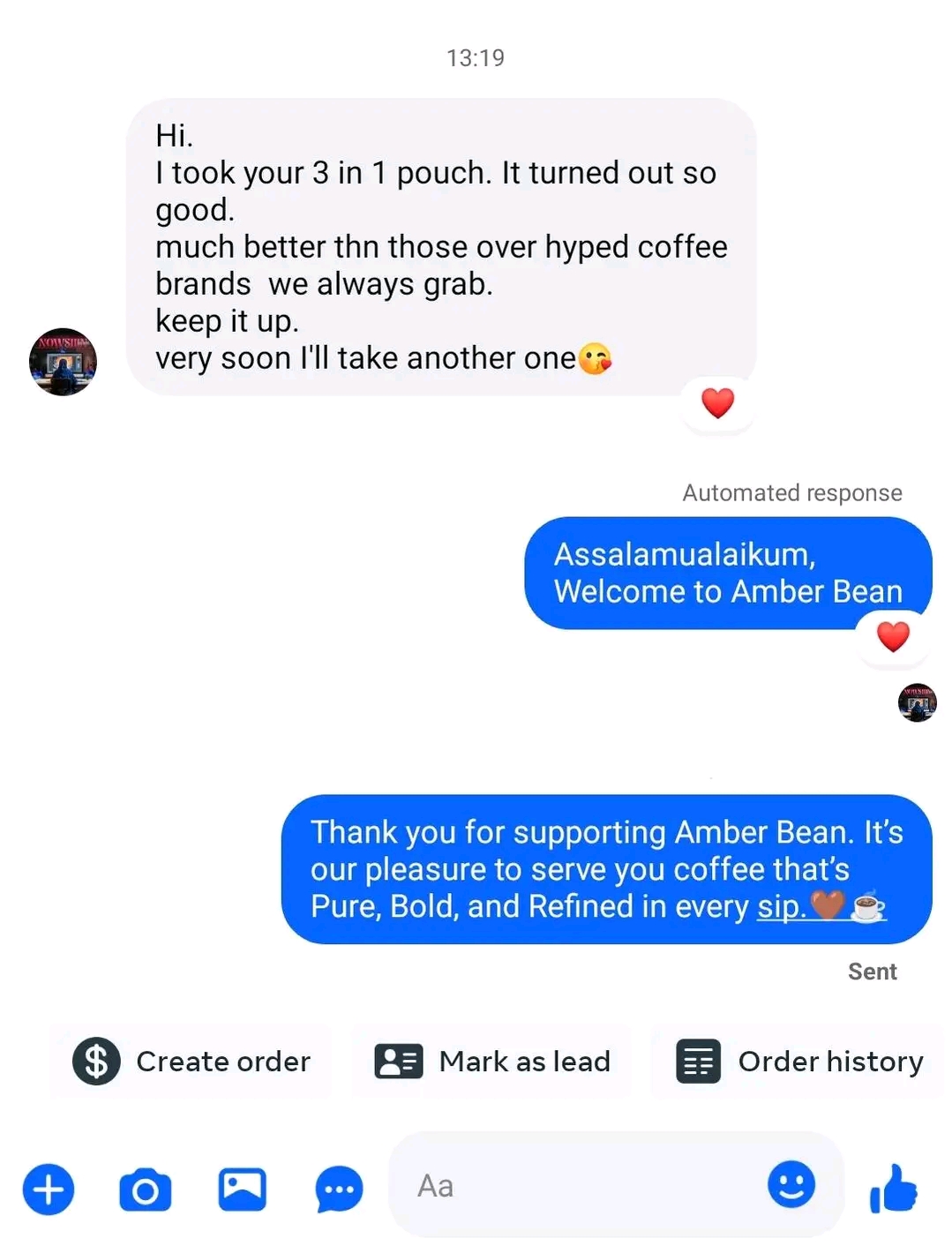Toggle the heart reaction on the customer's review
Image resolution: width=952 pixels, height=1253 pixels.
click(x=718, y=404)
